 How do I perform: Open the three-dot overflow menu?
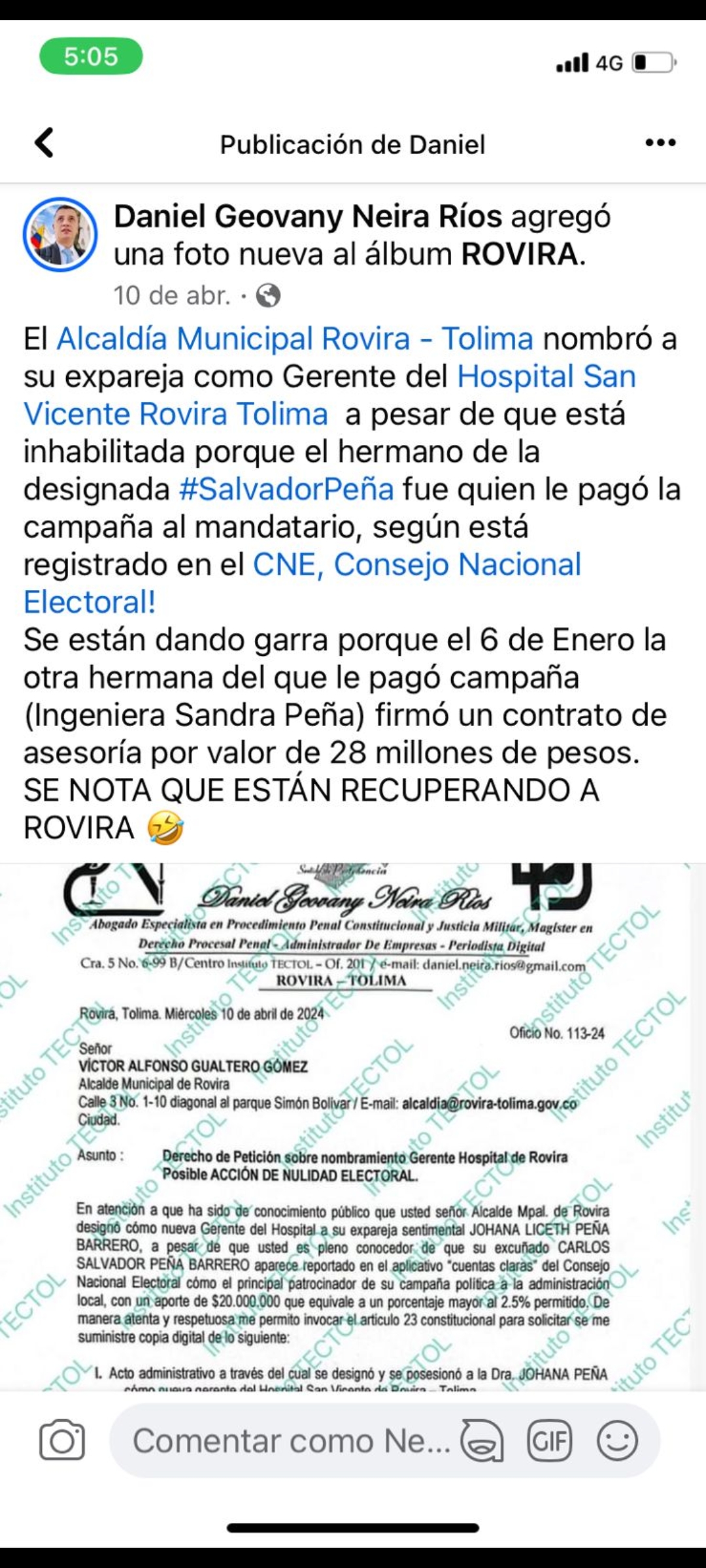point(660,142)
